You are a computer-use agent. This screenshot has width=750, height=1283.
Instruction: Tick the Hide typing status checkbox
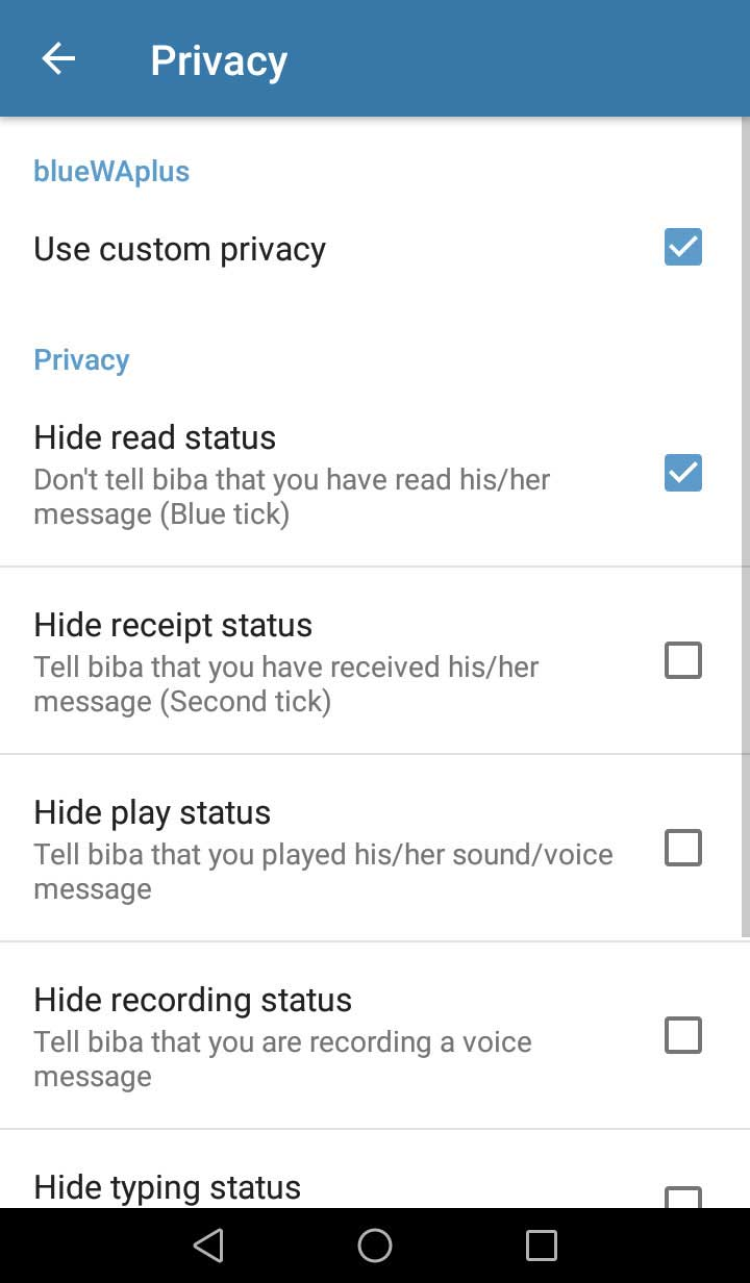[682, 1196]
